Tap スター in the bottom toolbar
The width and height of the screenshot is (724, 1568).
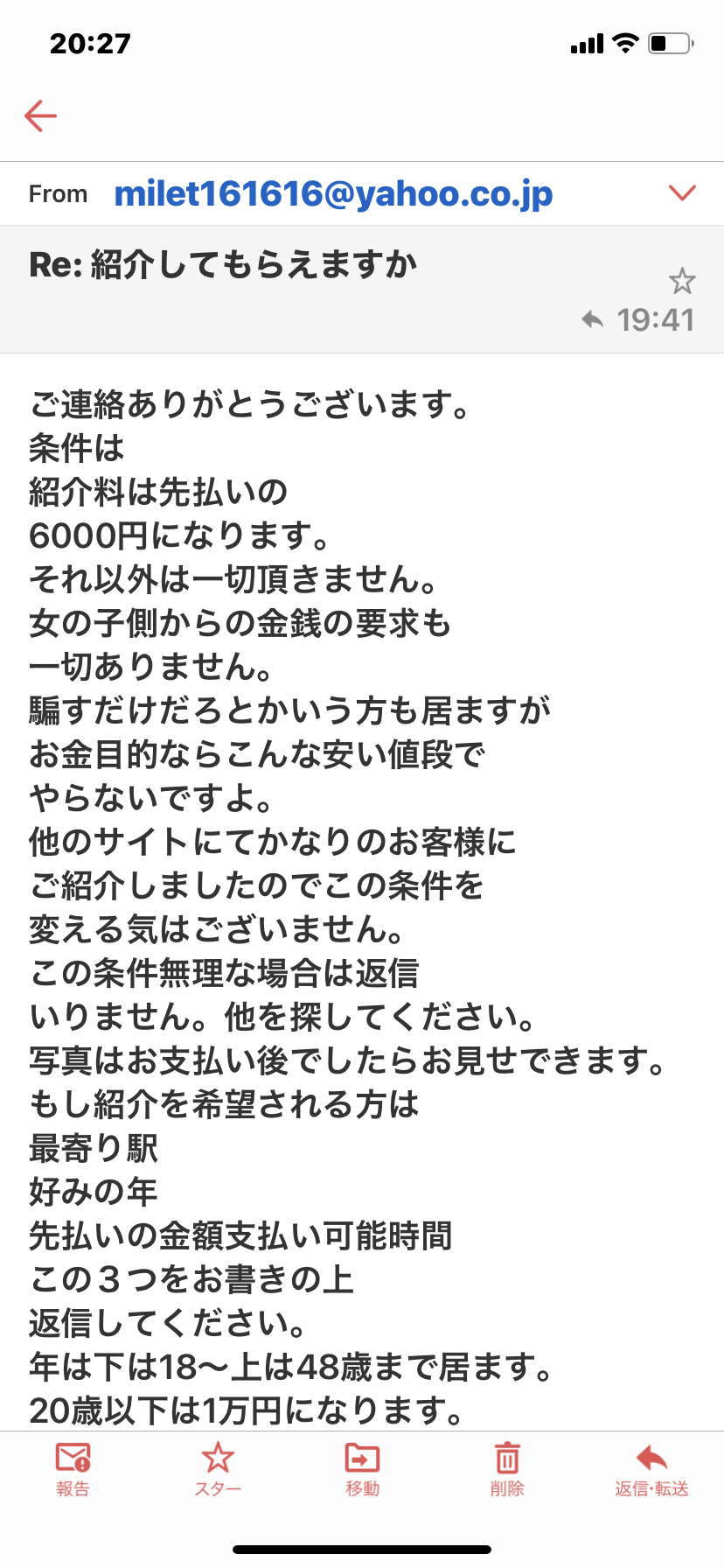coord(218,1470)
